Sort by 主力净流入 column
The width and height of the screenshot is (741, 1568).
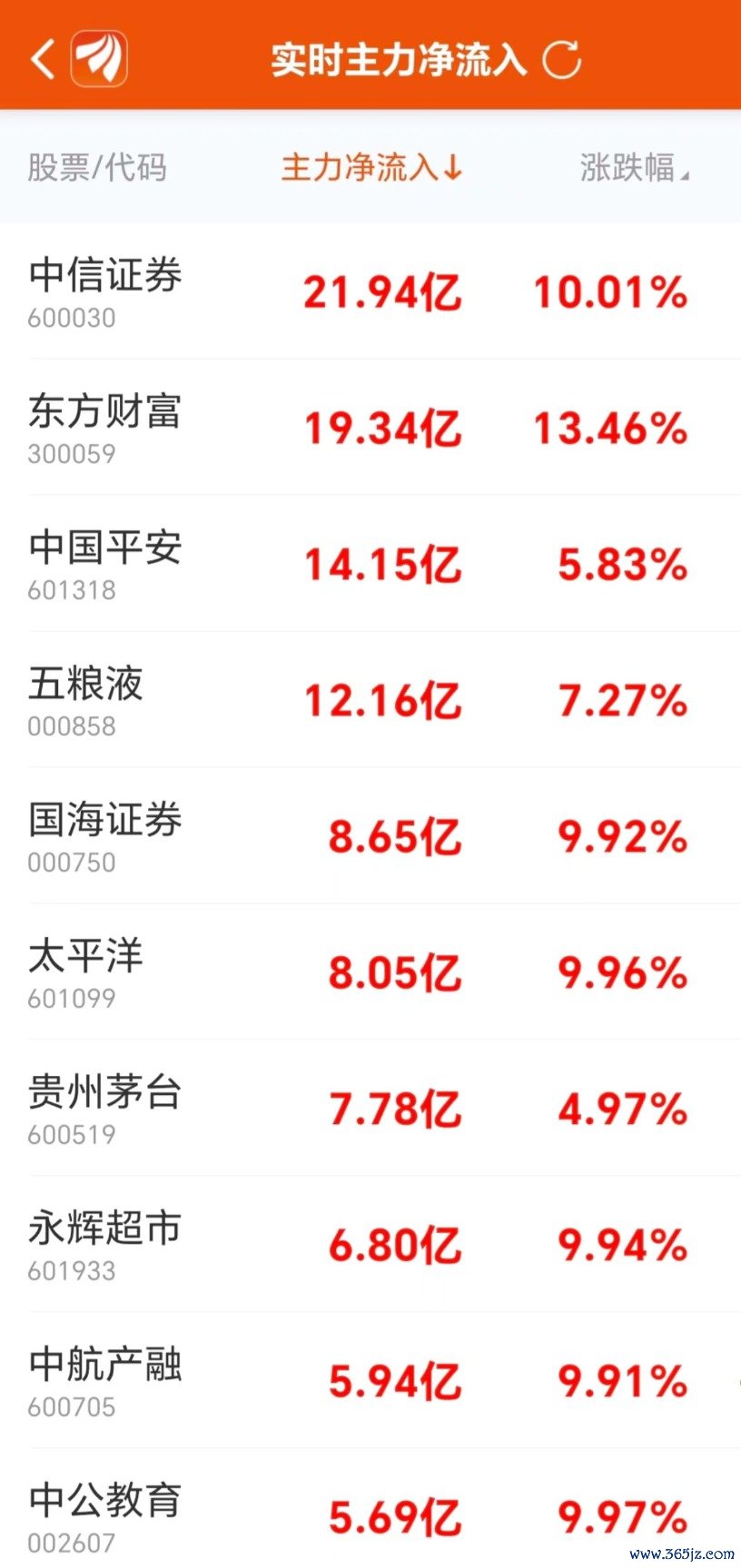click(x=372, y=168)
